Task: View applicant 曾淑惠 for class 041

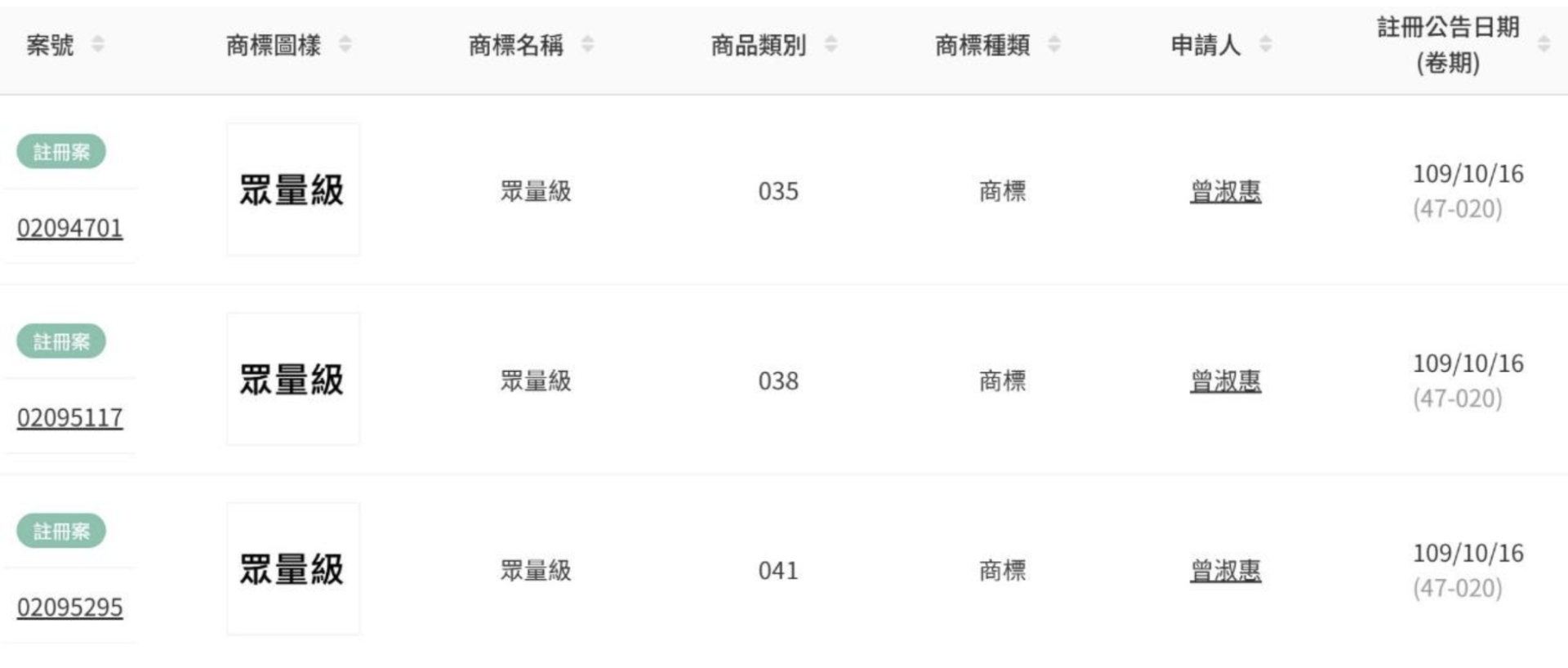Action: tap(1225, 570)
